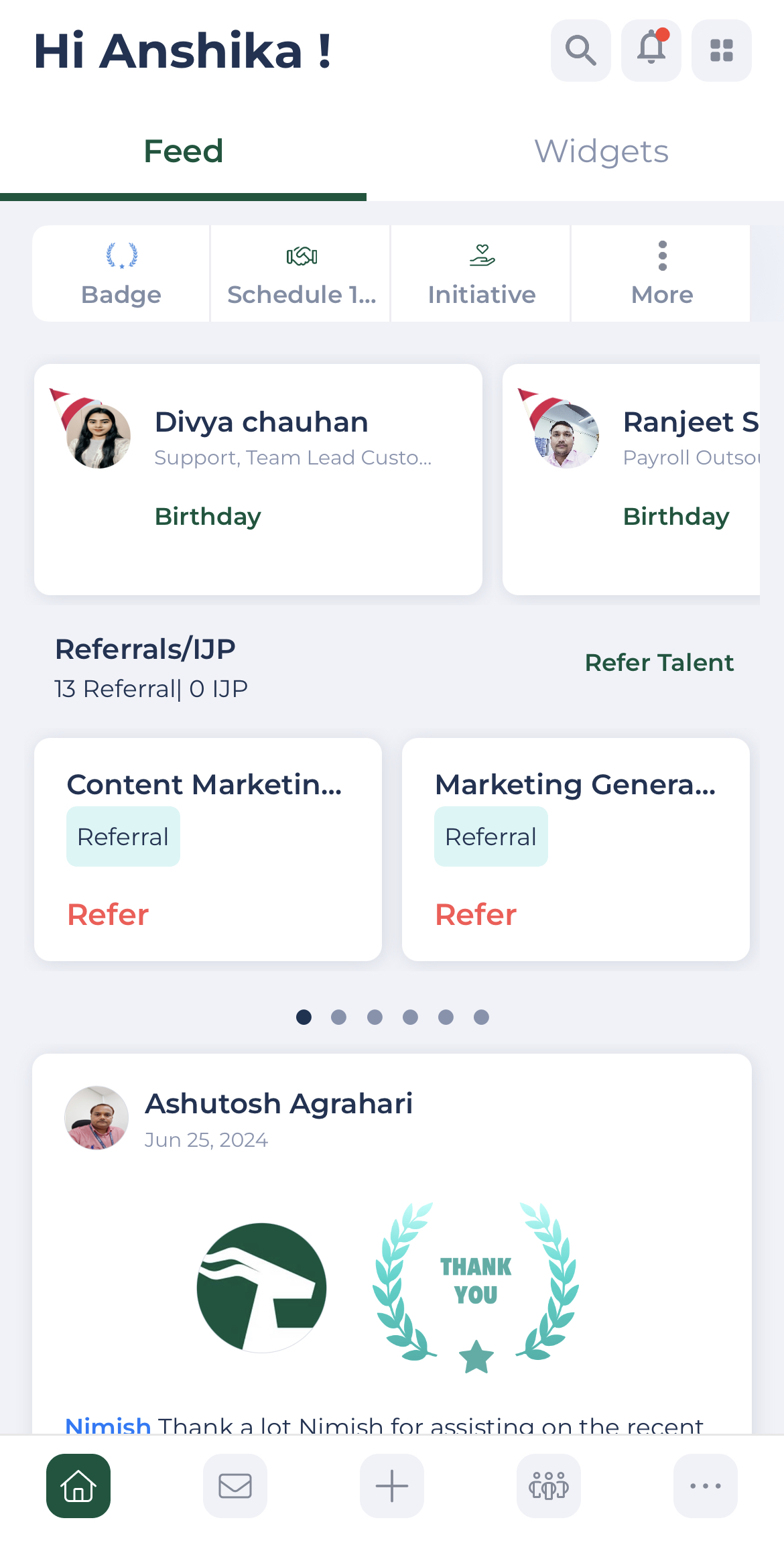The width and height of the screenshot is (784, 1555).
Task: Open Ashutosh Agrahari's profile from the post
Action: pyautogui.click(x=278, y=1104)
